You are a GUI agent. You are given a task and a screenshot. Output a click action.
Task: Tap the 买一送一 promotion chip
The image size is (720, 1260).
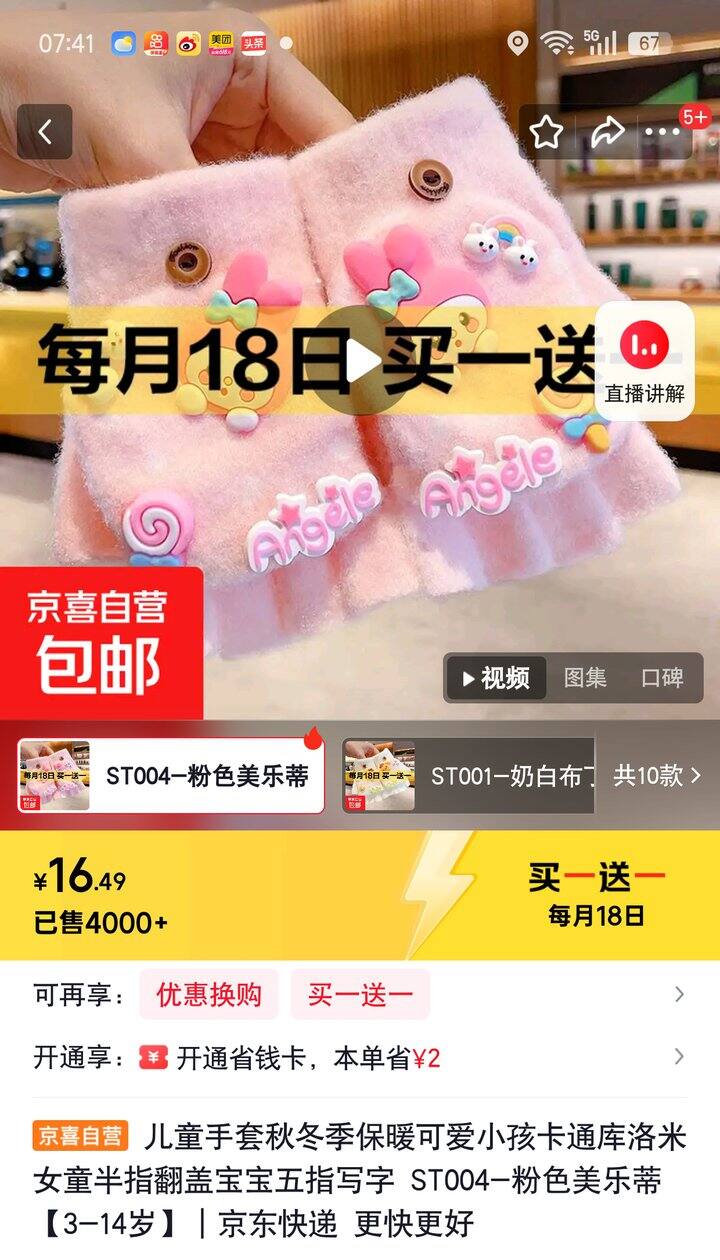click(360, 994)
